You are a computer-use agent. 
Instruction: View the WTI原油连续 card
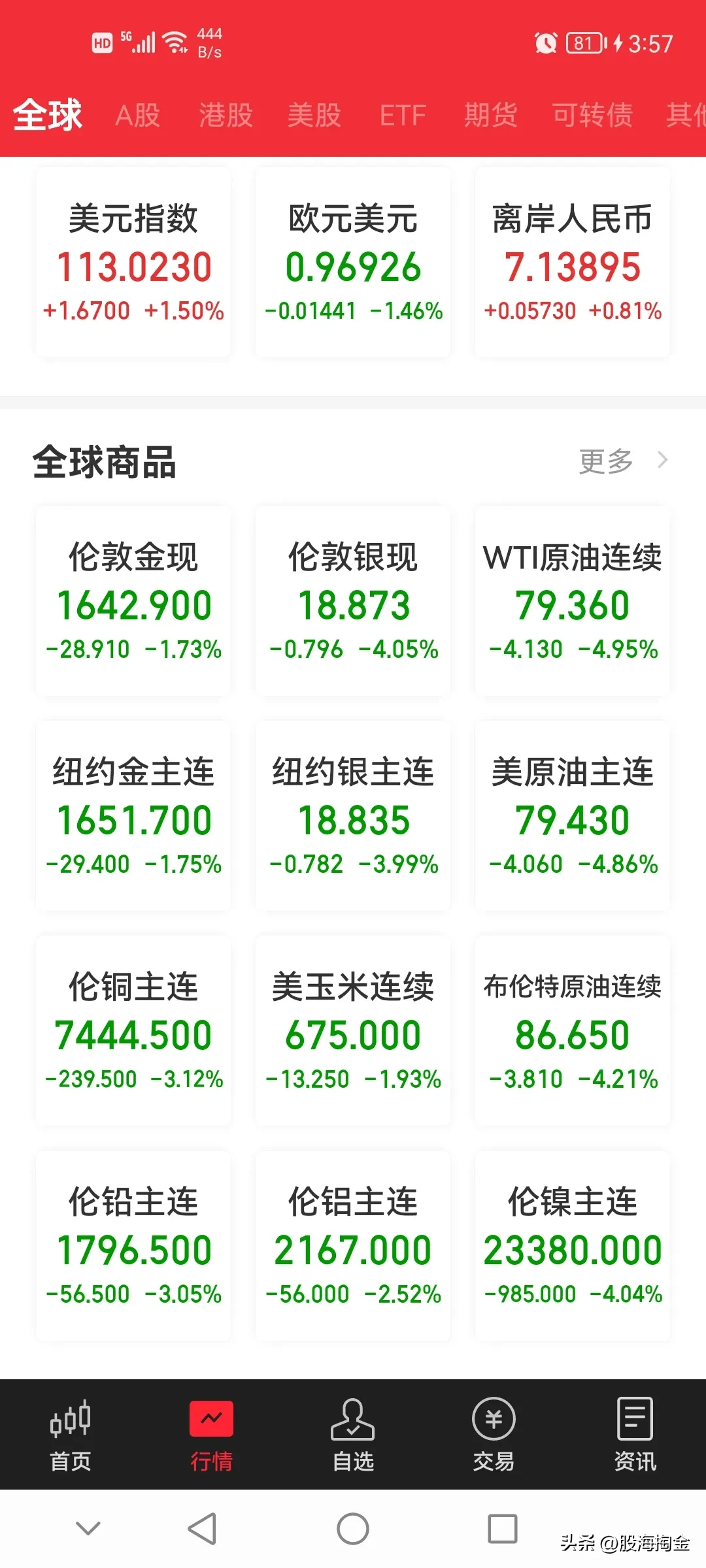pyautogui.click(x=573, y=601)
